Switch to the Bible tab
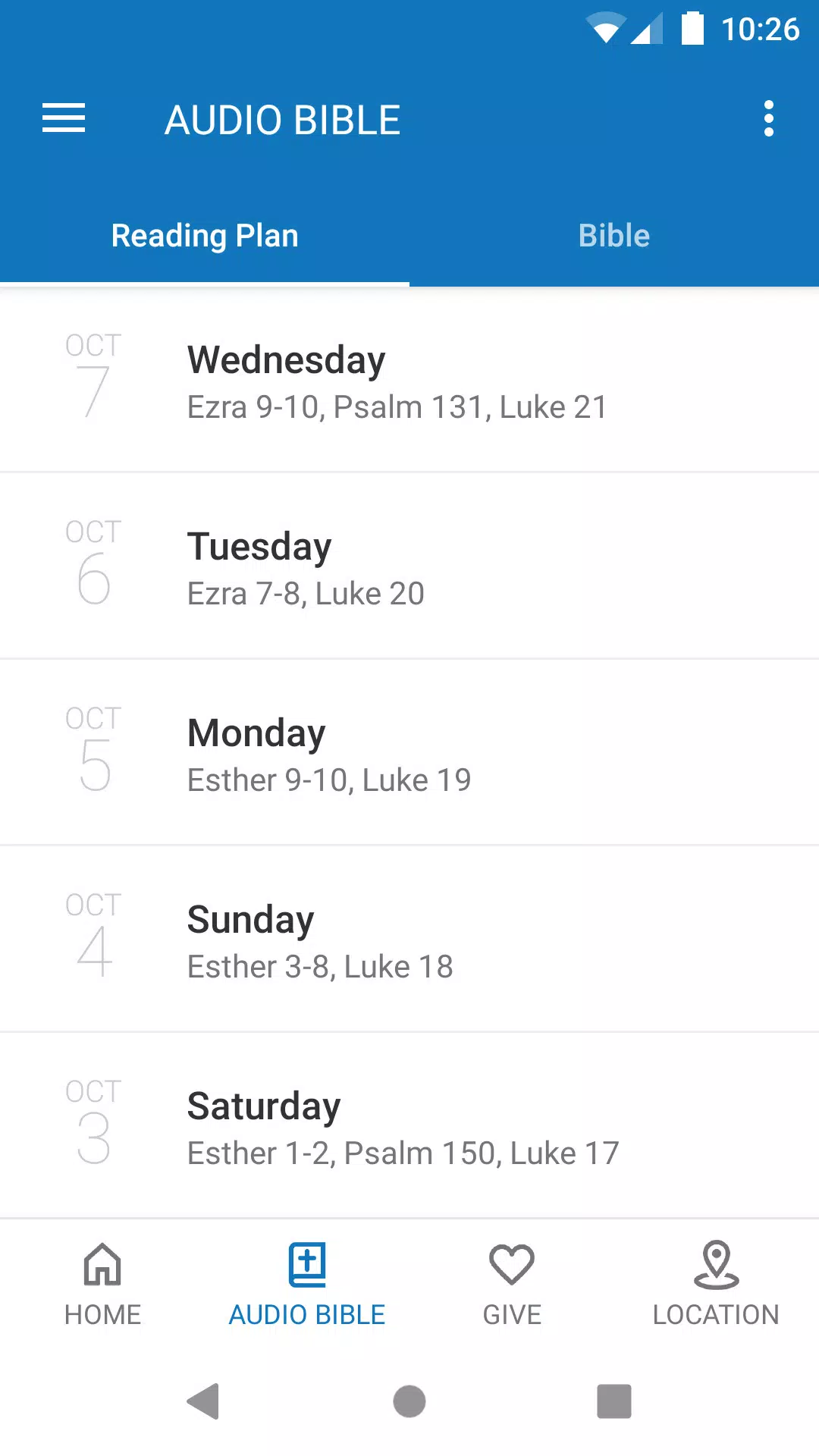Screen dimensions: 819x1456 (x=614, y=236)
